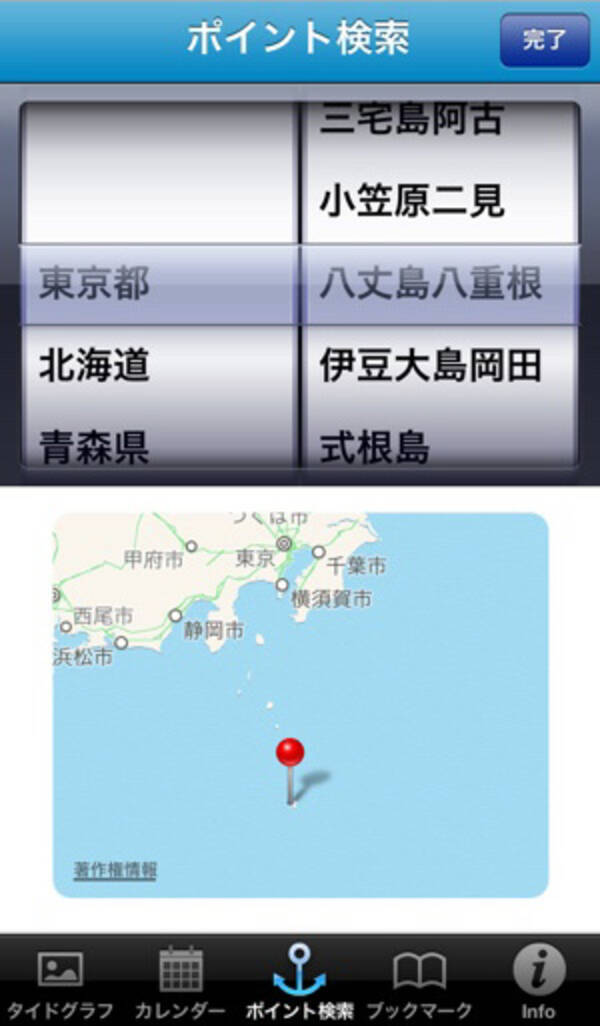Choose 伊豆大島岡田 in the point picker
This screenshot has height=1026, width=600.
point(430,366)
